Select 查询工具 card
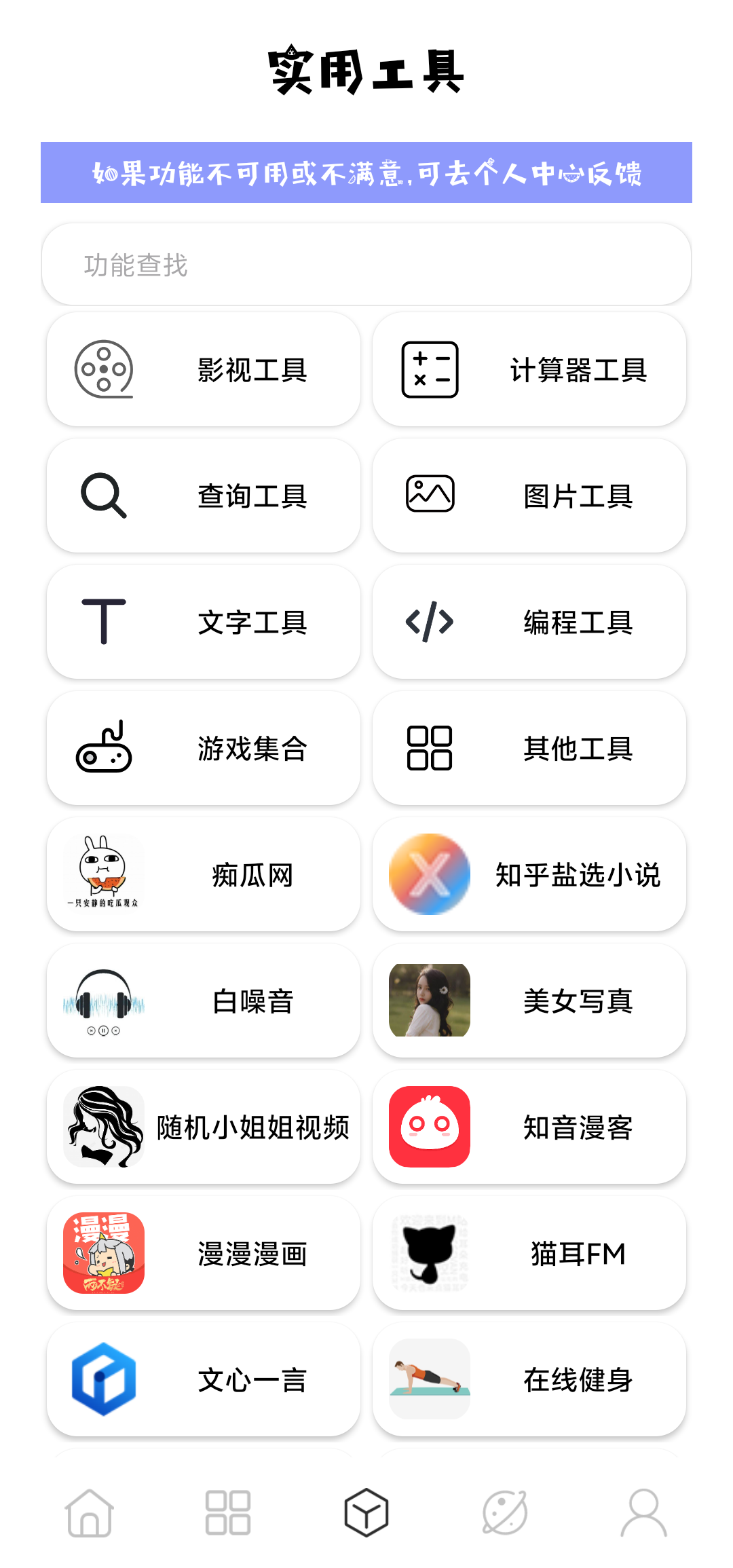Image resolution: width=733 pixels, height=1568 pixels. pyautogui.click(x=204, y=496)
